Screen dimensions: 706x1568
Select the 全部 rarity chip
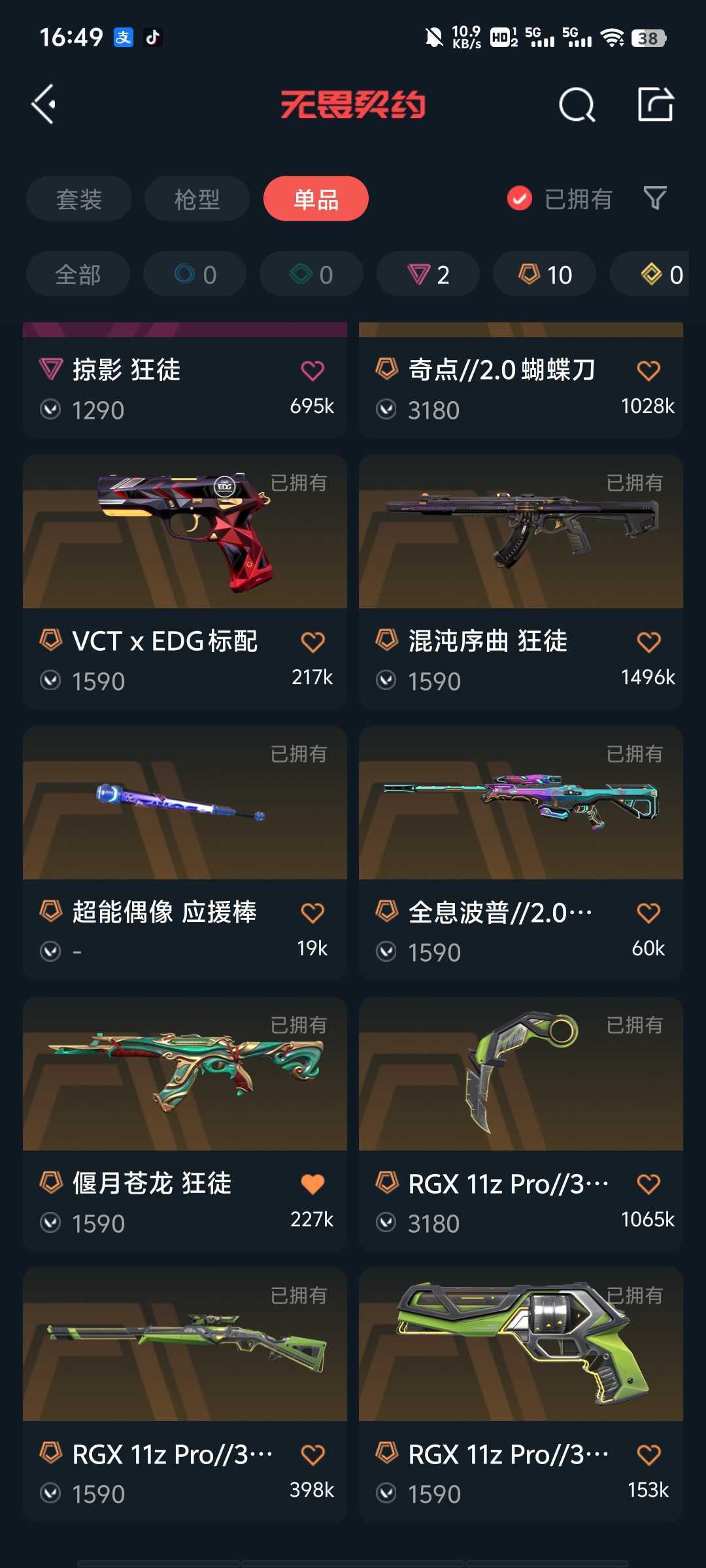click(78, 274)
